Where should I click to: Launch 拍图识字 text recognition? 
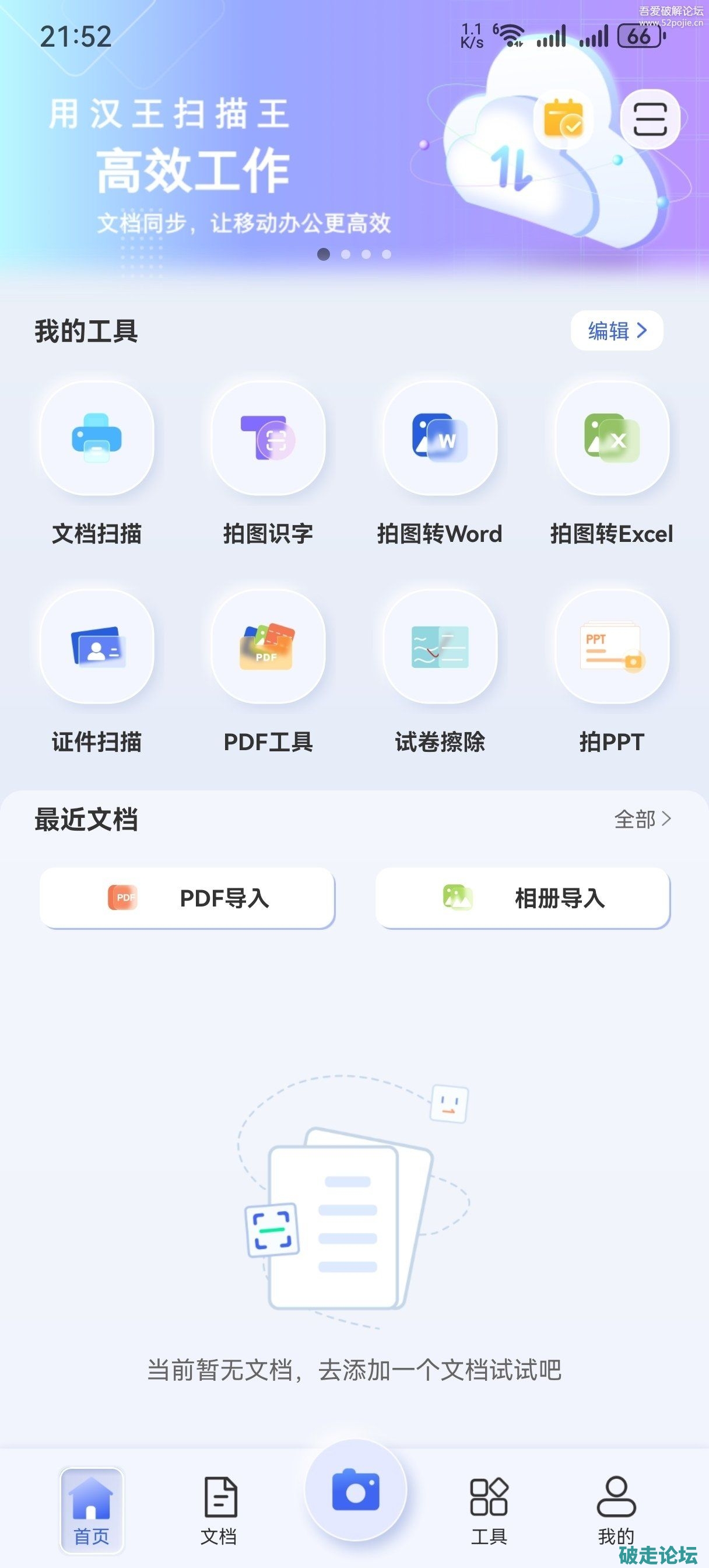(x=268, y=438)
